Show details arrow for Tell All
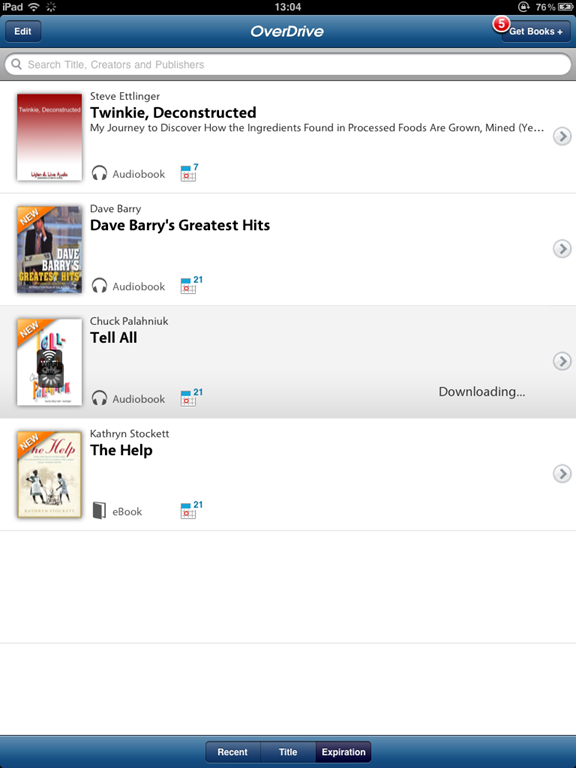This screenshot has height=768, width=576. coord(562,361)
